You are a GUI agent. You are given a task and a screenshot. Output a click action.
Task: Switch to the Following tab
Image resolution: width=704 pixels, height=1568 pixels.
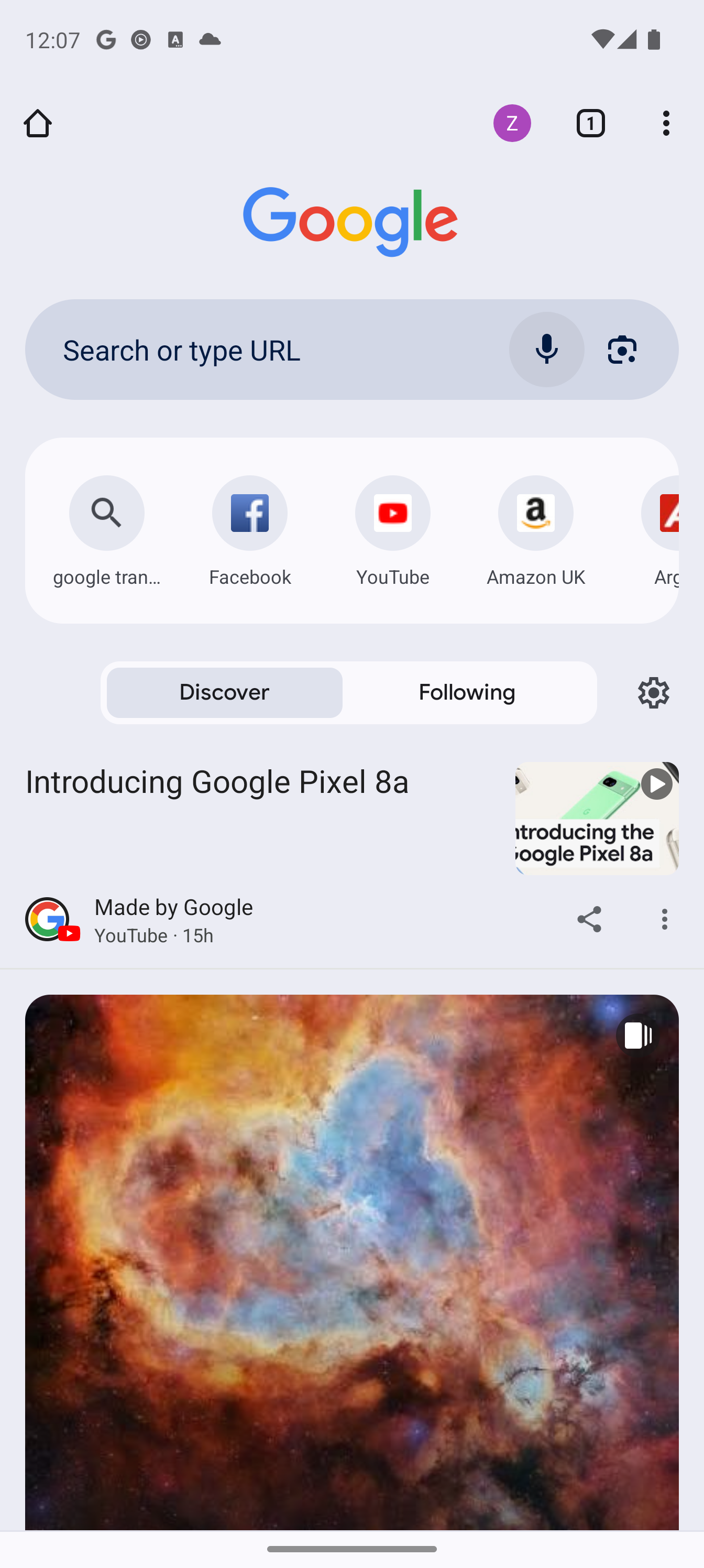[467, 693]
